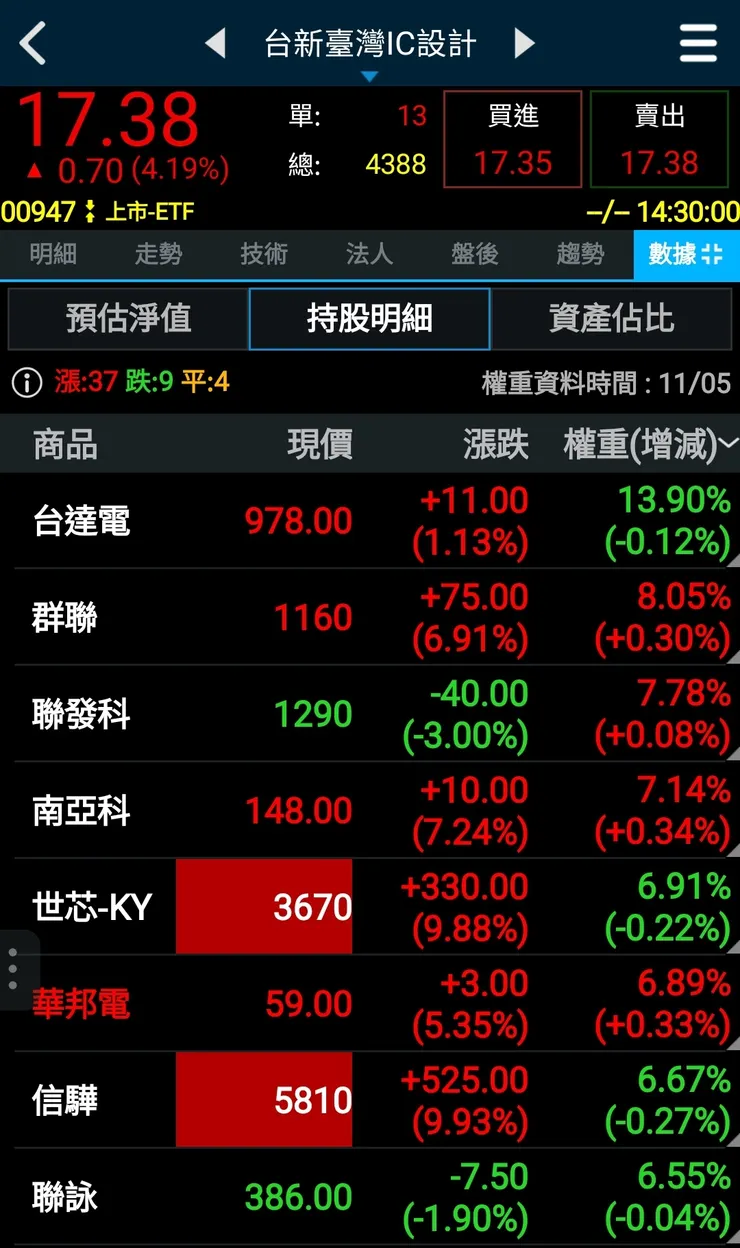This screenshot has height=1248, width=740.
Task: Tap the 賣出 17.38 button
Action: pyautogui.click(x=660, y=138)
